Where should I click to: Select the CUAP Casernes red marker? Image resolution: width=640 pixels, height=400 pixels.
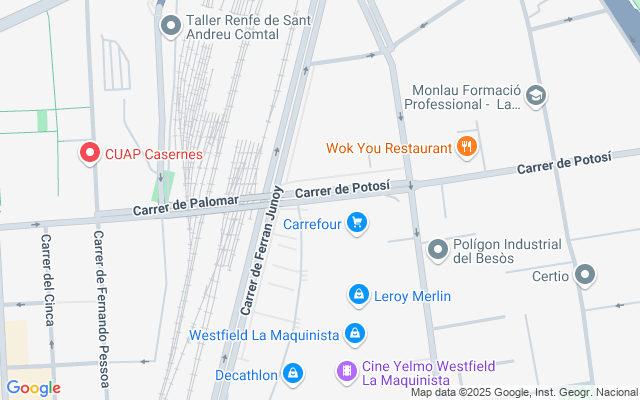[x=89, y=153]
